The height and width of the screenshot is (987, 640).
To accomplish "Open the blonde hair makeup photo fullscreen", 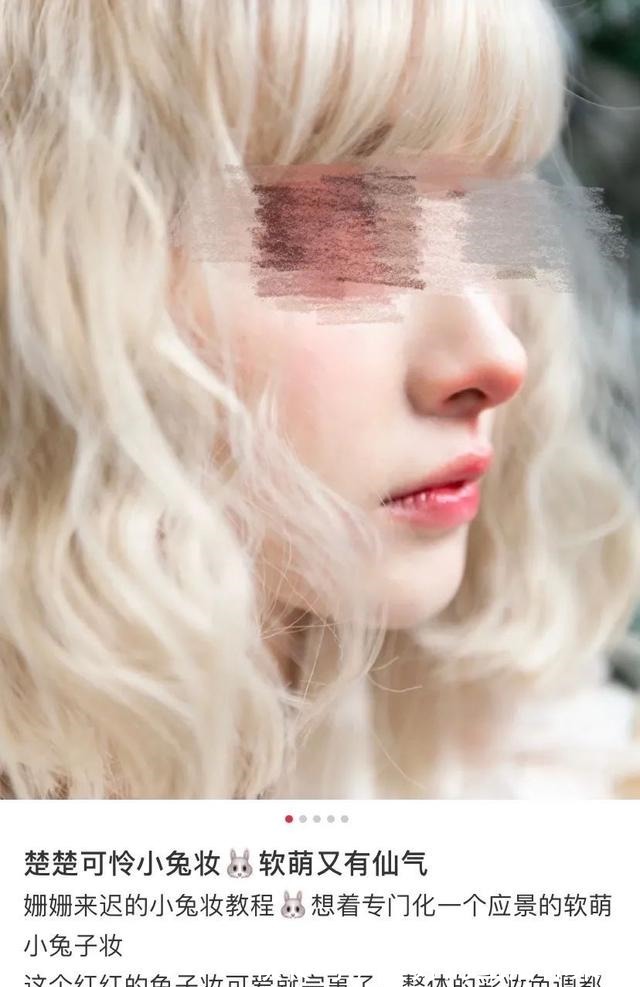I will coord(320,400).
